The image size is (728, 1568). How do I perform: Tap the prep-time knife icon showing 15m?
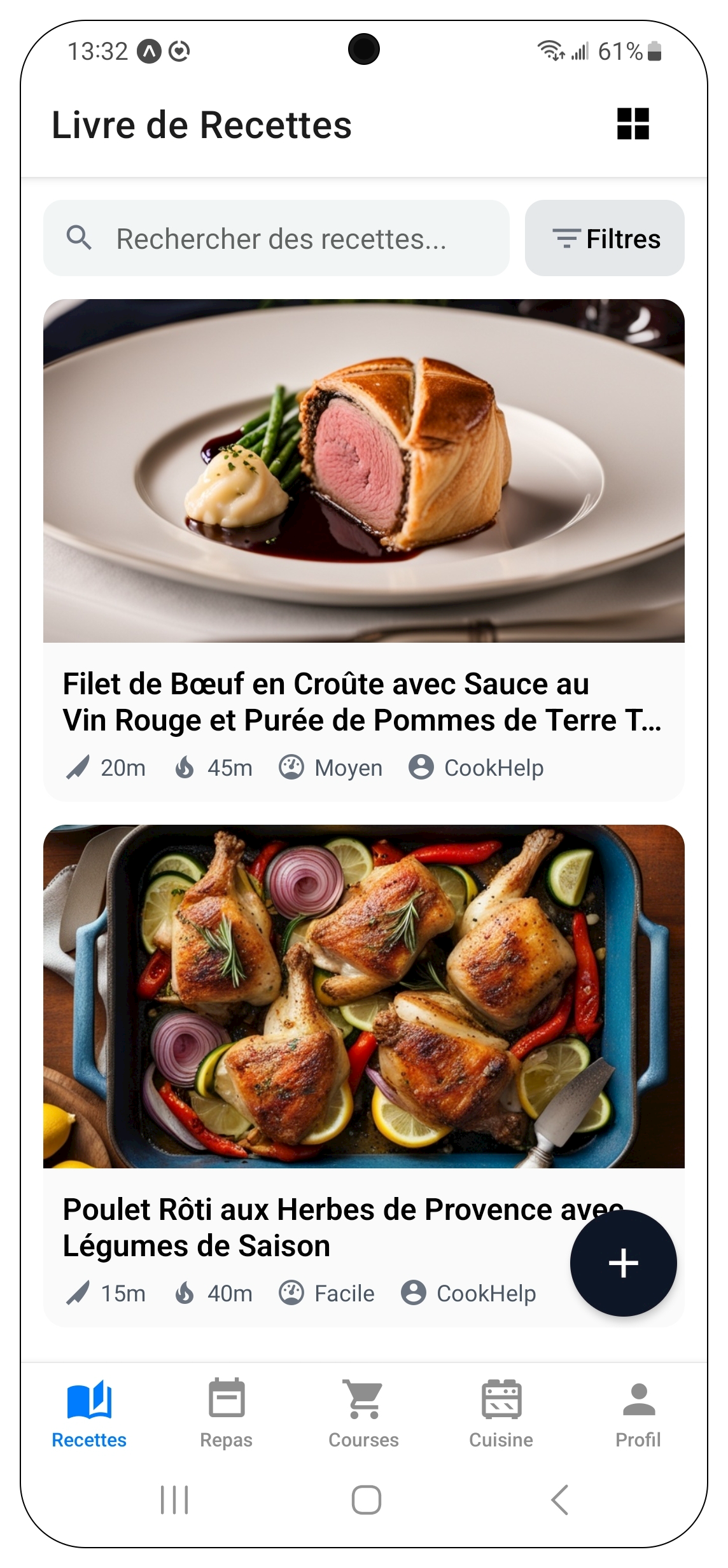pos(78,1292)
